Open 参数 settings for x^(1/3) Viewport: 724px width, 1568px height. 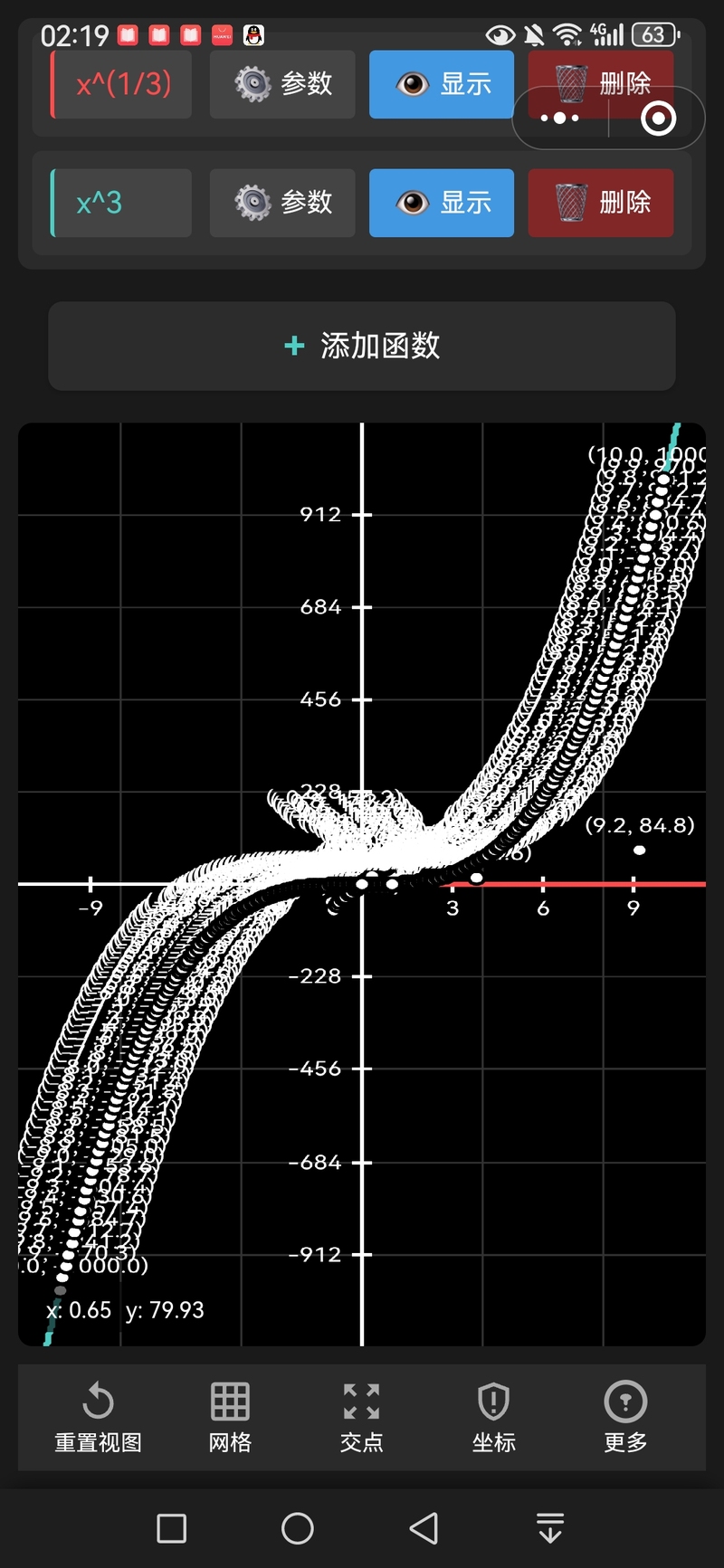282,84
